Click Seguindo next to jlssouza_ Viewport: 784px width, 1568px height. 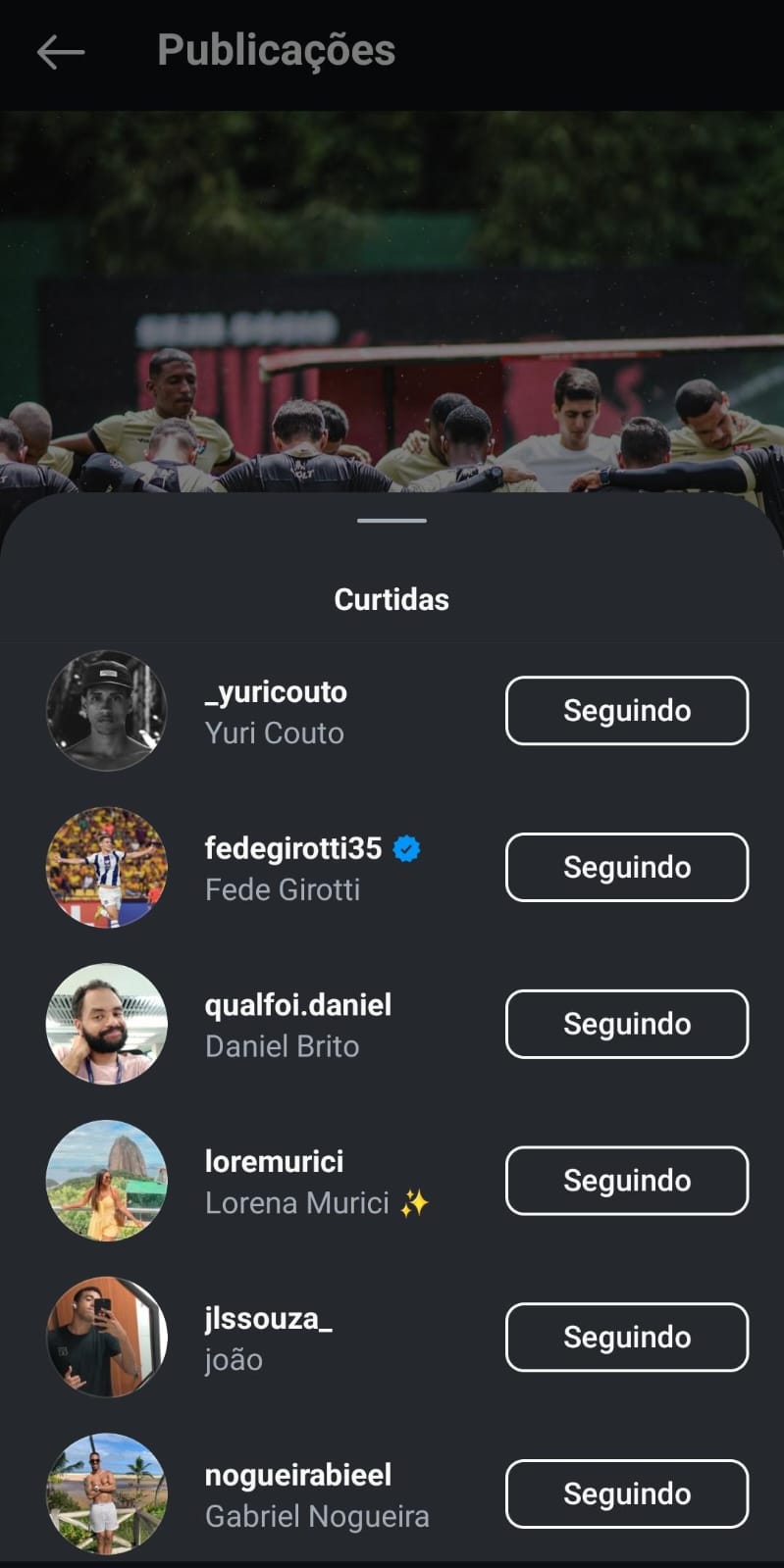click(626, 1337)
